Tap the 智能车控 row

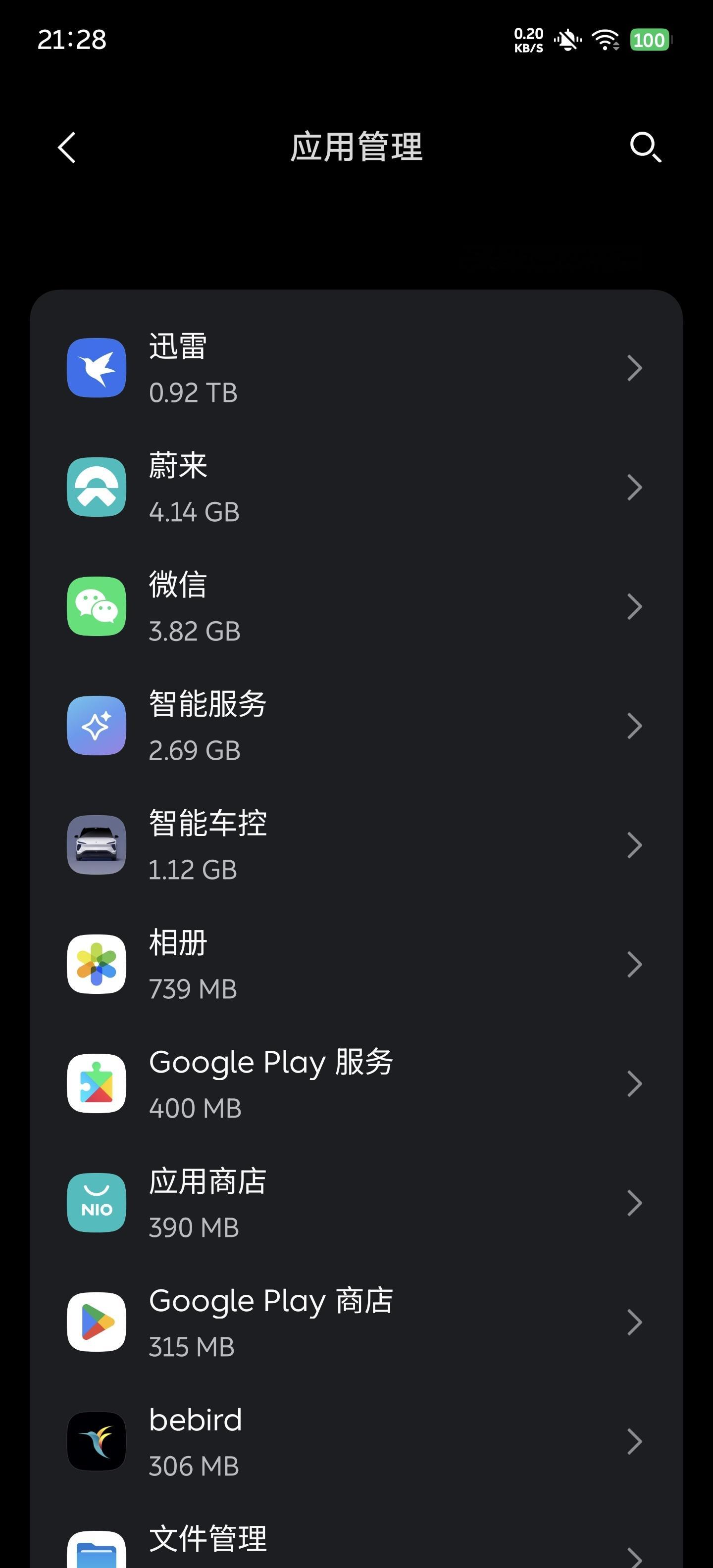[356, 845]
